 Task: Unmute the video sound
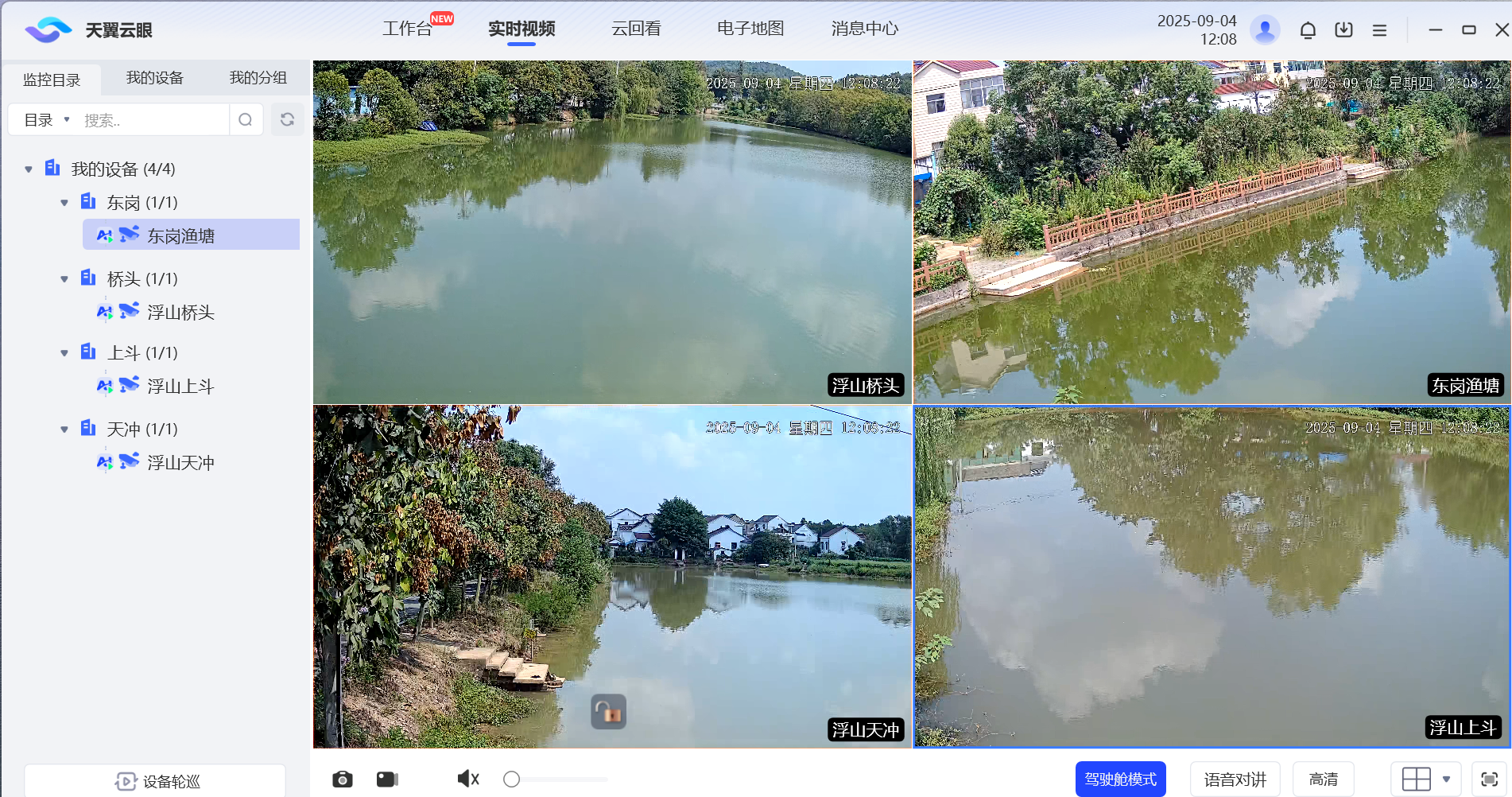(468, 780)
